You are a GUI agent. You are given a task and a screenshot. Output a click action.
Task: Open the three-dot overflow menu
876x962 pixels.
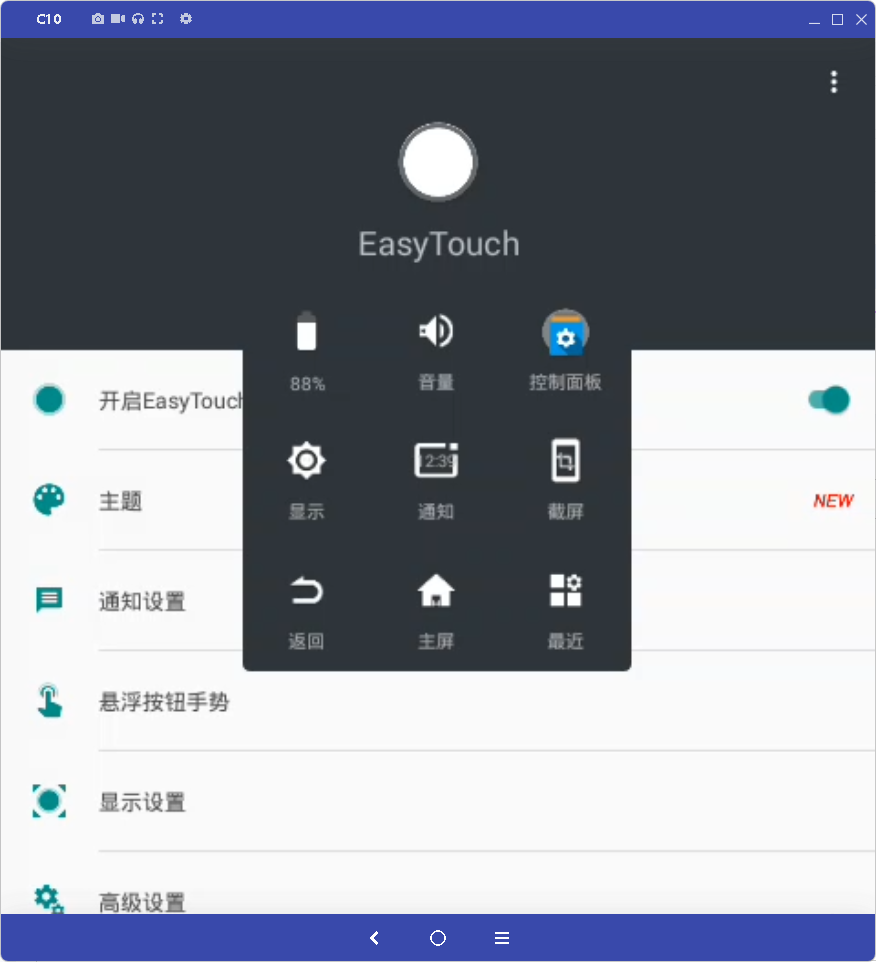(834, 83)
